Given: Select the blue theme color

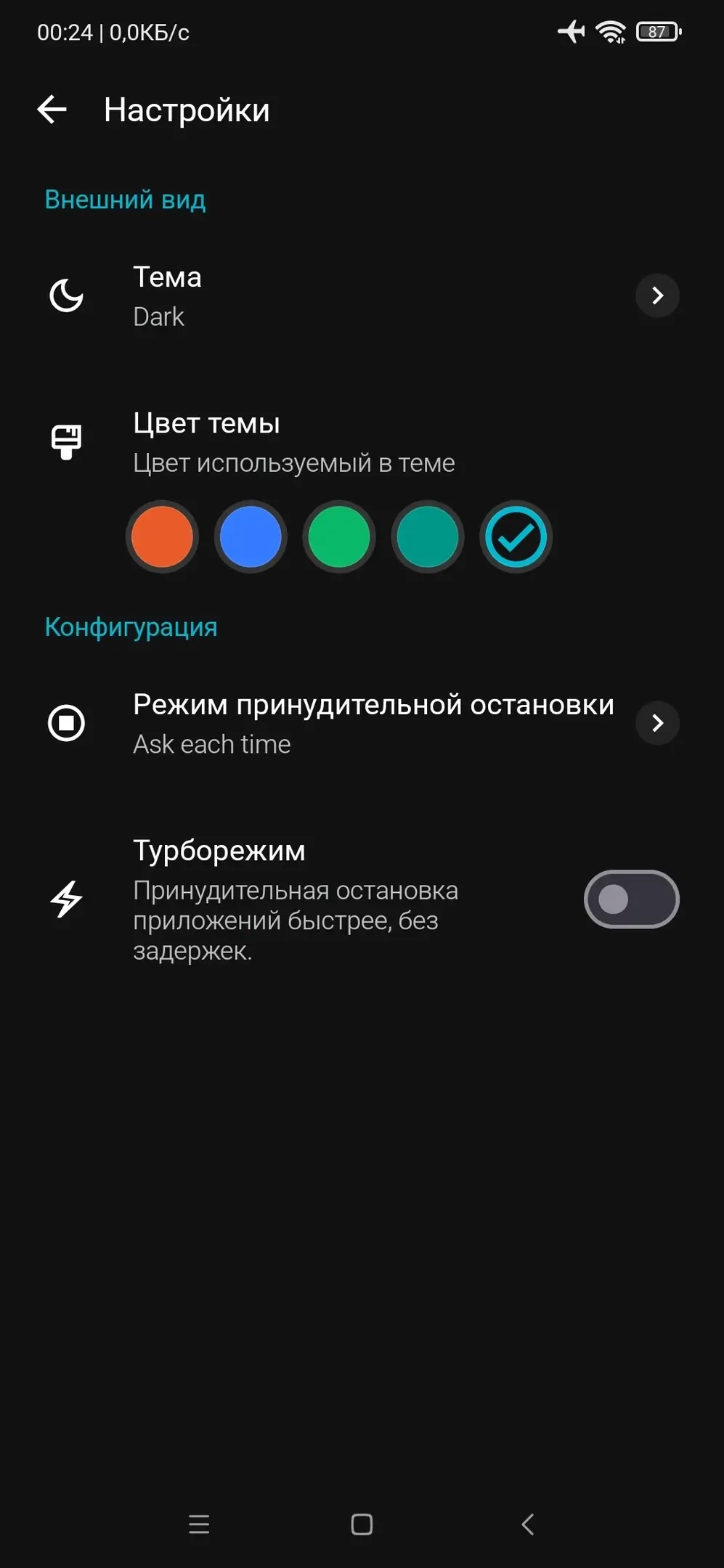Looking at the screenshot, I should (251, 537).
